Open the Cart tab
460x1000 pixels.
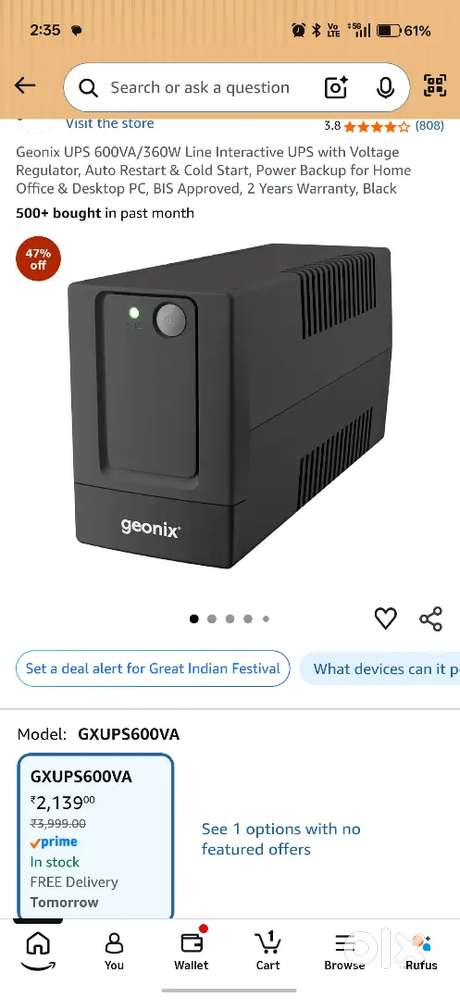268,950
